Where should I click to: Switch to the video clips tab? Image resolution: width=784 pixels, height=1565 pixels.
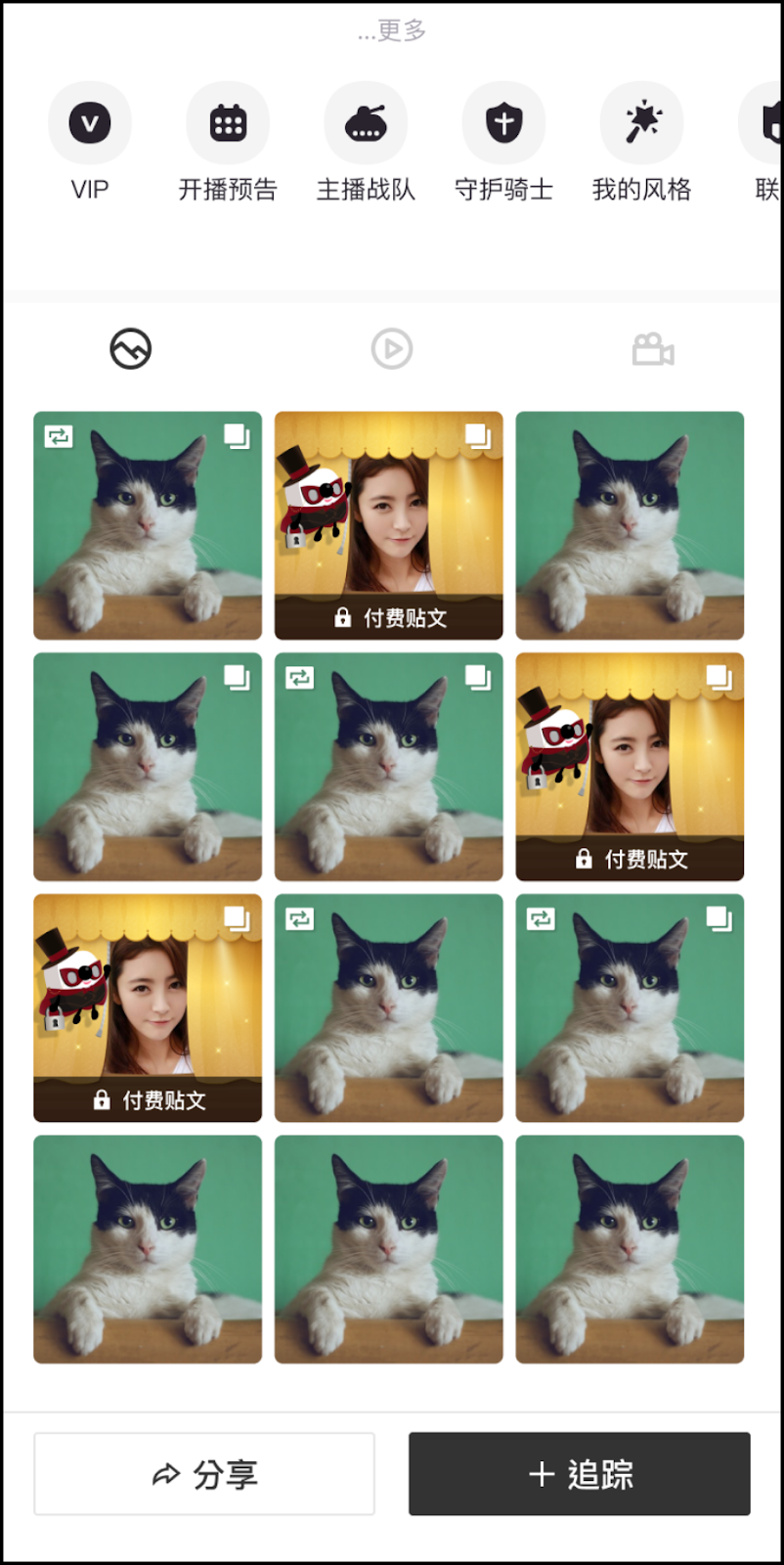[x=392, y=349]
